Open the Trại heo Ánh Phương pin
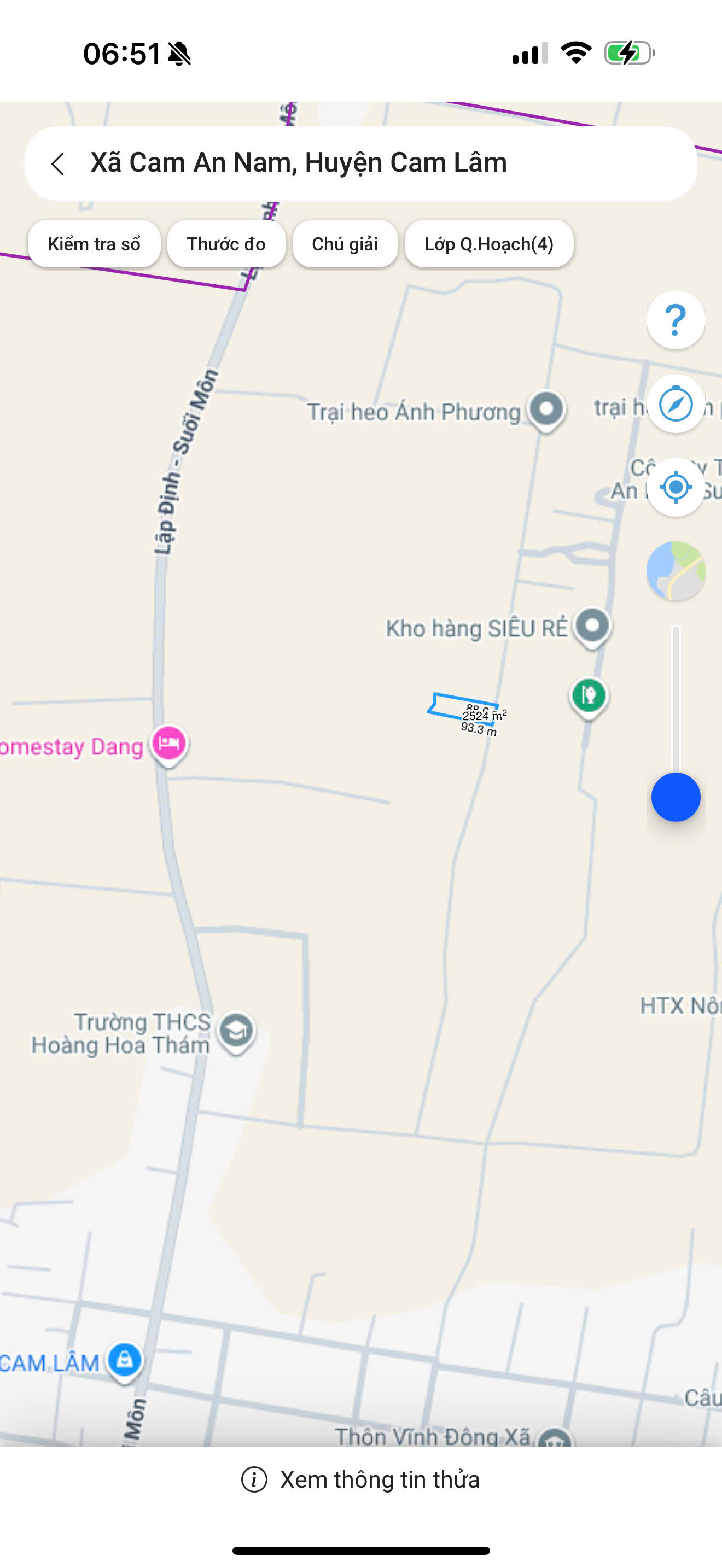The height and width of the screenshot is (1568, 722). [x=546, y=409]
